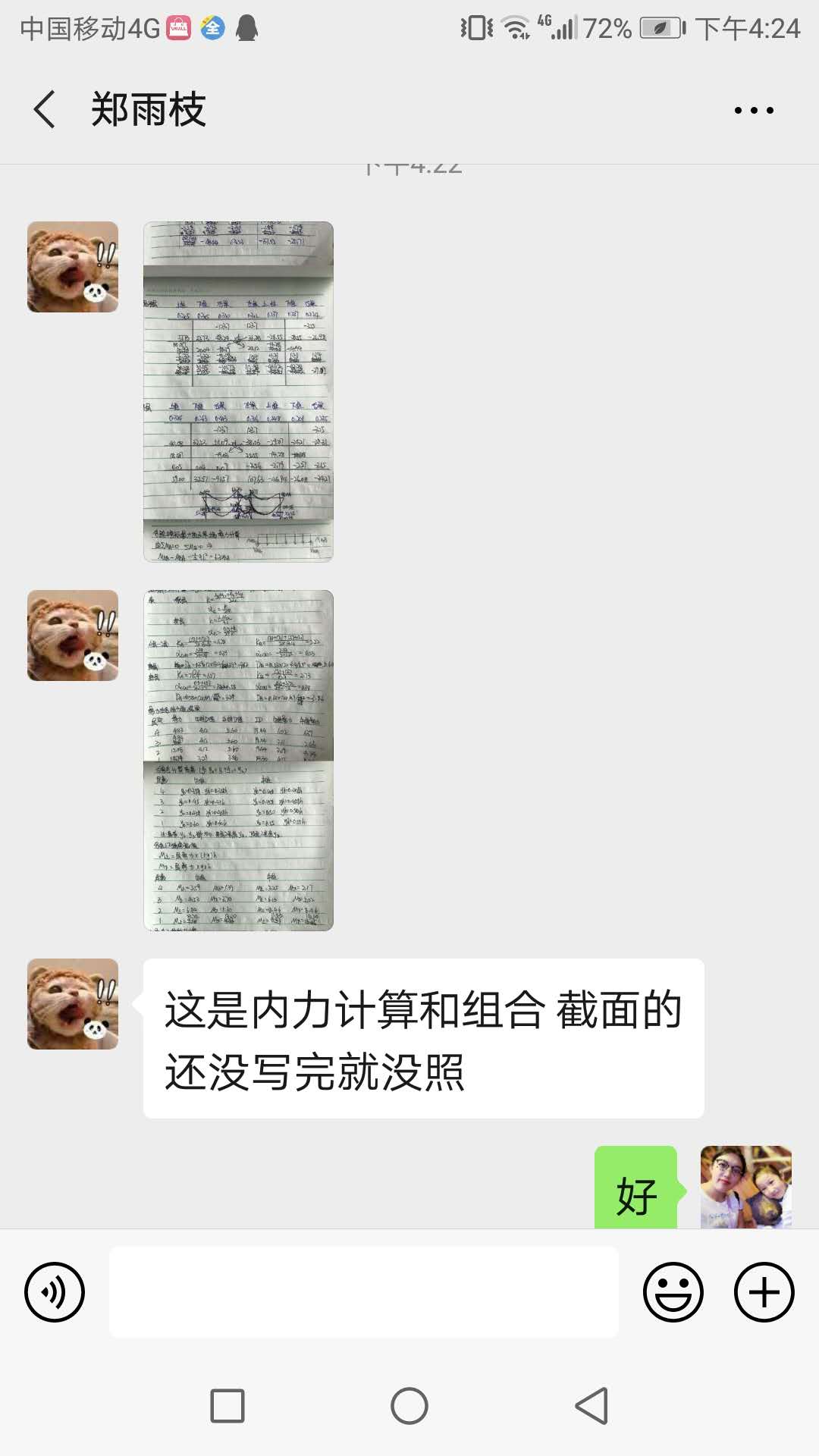Open the system recent apps view

(x=227, y=1406)
